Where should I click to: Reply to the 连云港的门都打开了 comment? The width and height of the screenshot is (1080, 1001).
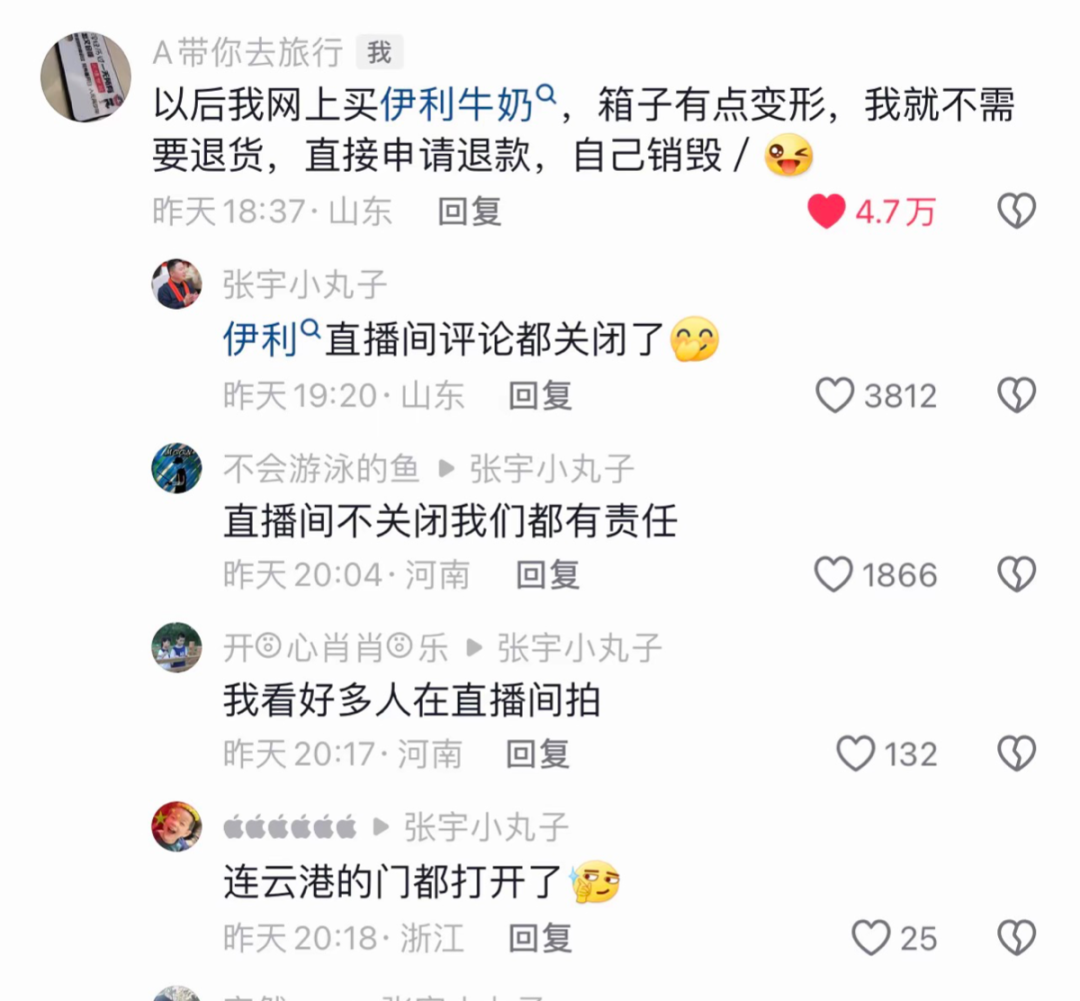click(x=540, y=938)
